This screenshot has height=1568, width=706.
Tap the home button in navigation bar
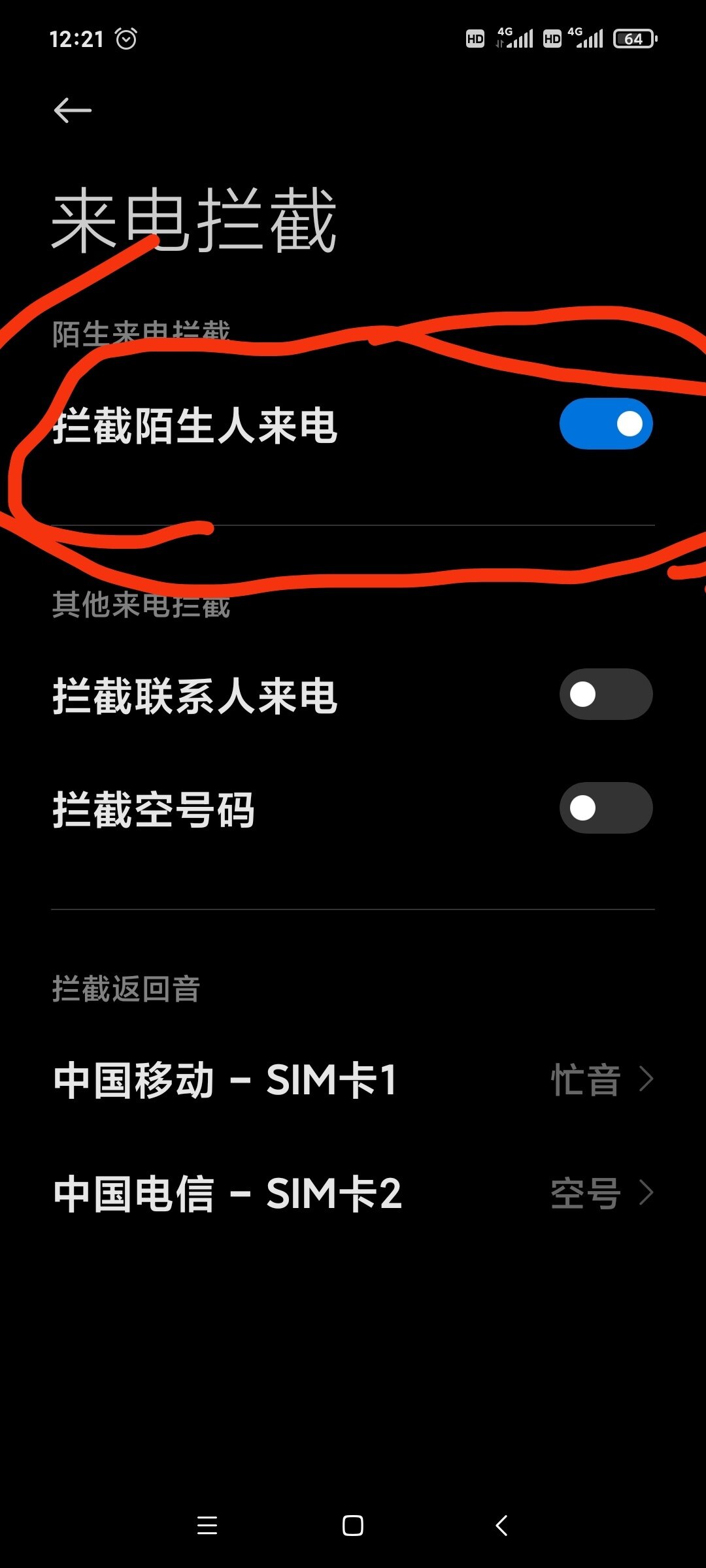click(x=353, y=1526)
